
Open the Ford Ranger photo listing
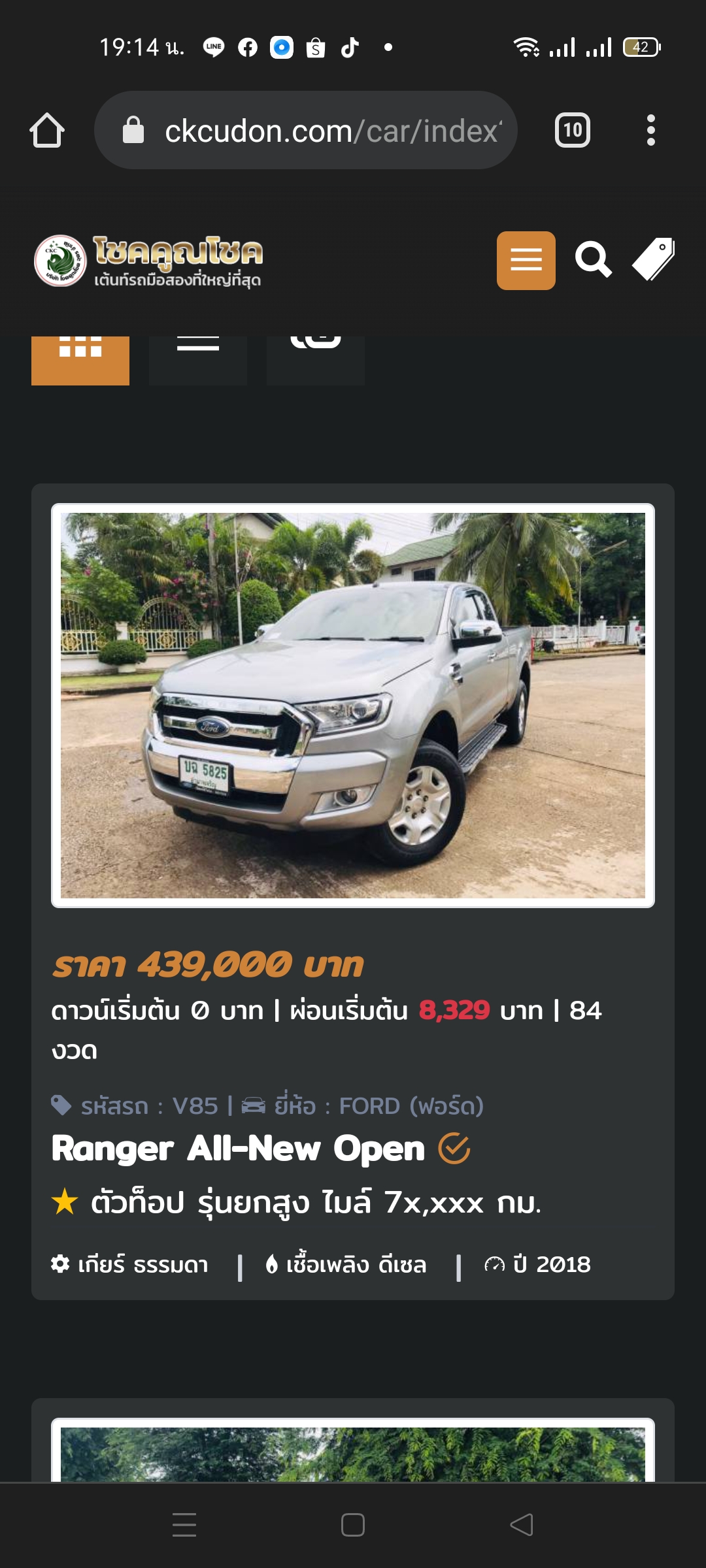353,706
